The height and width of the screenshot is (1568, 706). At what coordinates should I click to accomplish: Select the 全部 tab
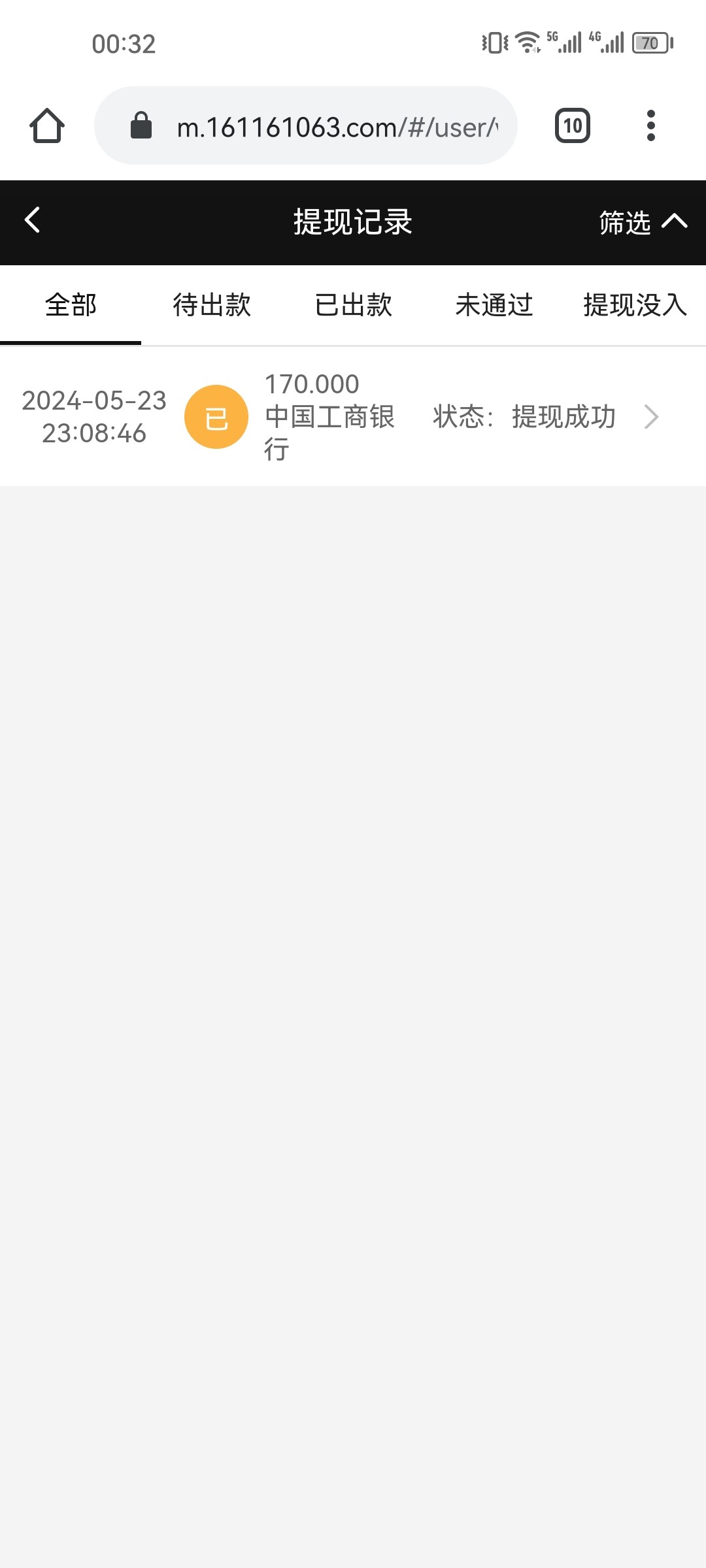point(69,305)
